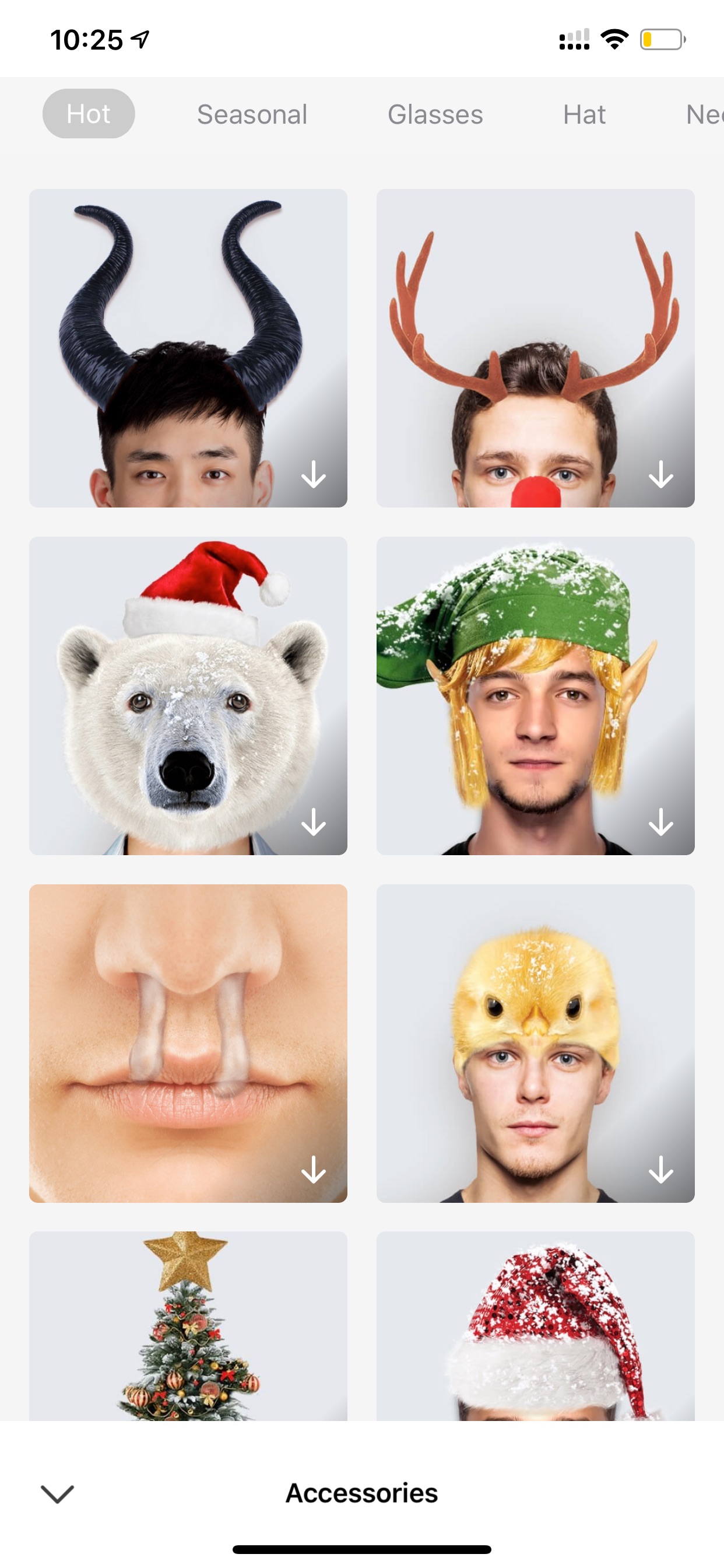Switch to the Seasonal tab

click(x=252, y=114)
